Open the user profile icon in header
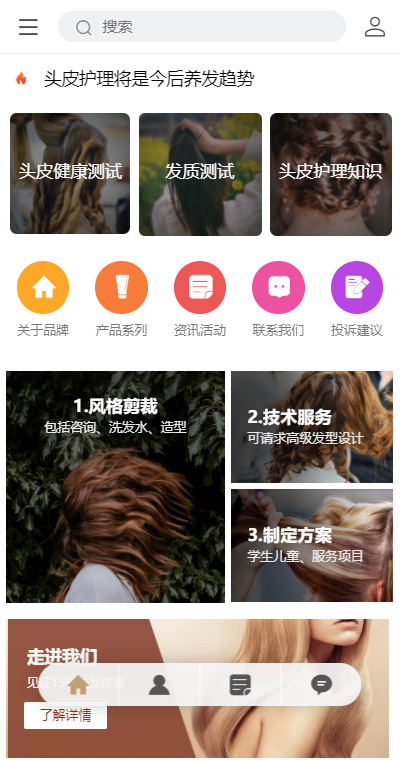Viewport: 400px width, 760px height. (375, 27)
